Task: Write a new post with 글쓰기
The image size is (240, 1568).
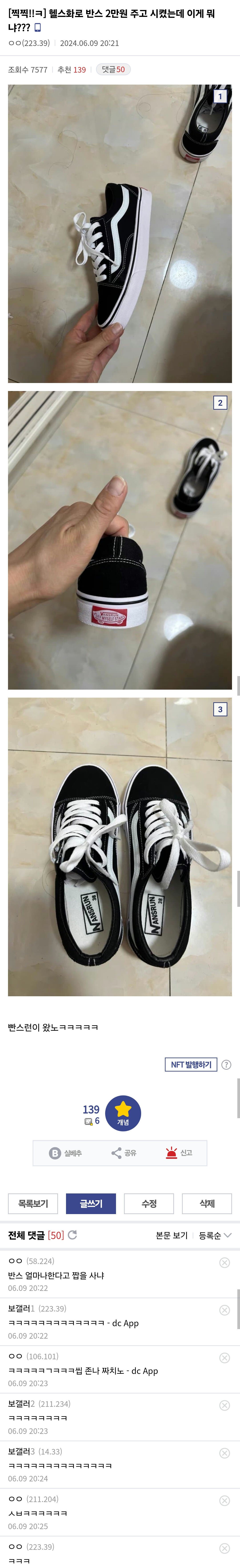Action: click(x=91, y=1203)
